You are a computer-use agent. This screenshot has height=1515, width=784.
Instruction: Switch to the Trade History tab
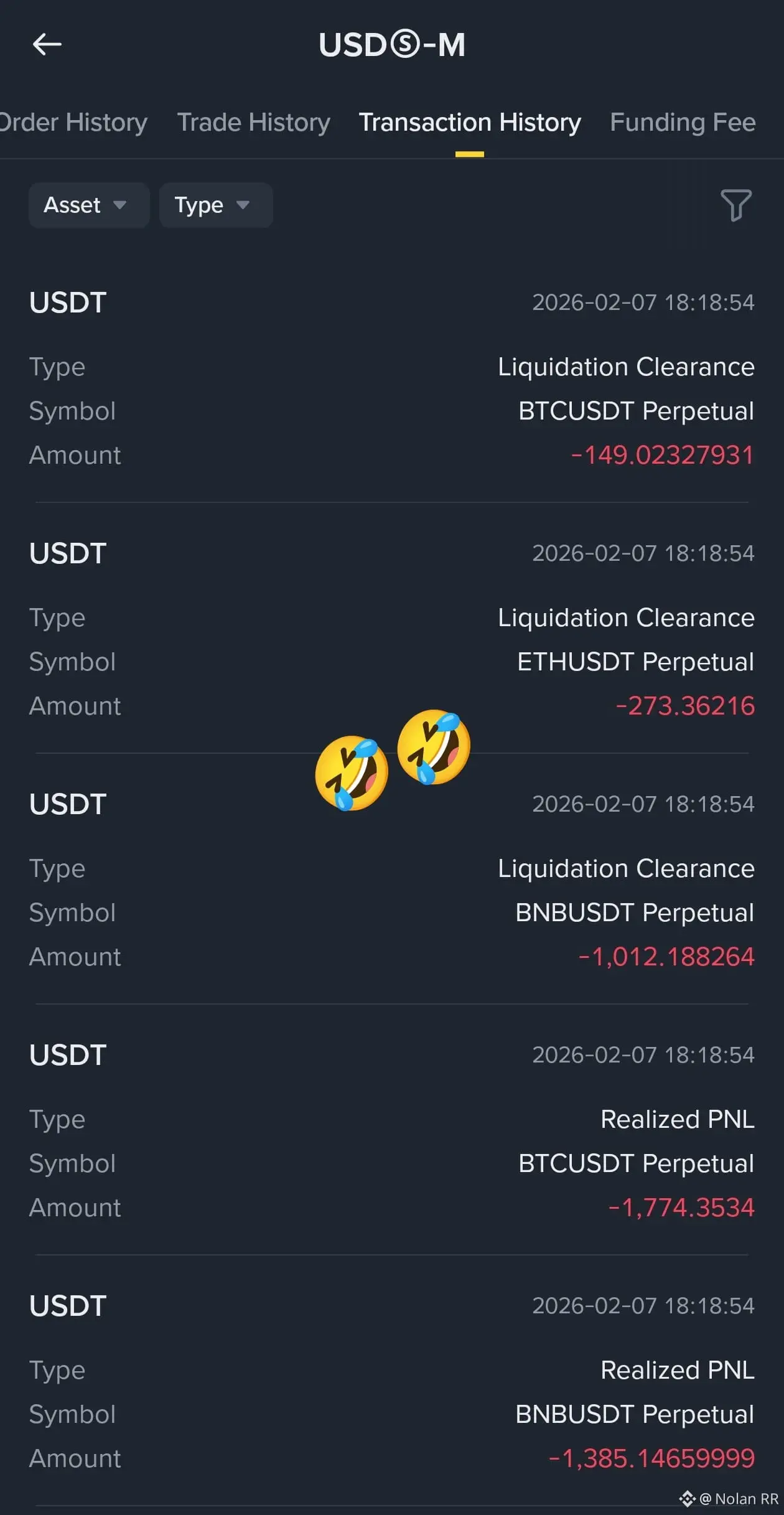tap(254, 122)
